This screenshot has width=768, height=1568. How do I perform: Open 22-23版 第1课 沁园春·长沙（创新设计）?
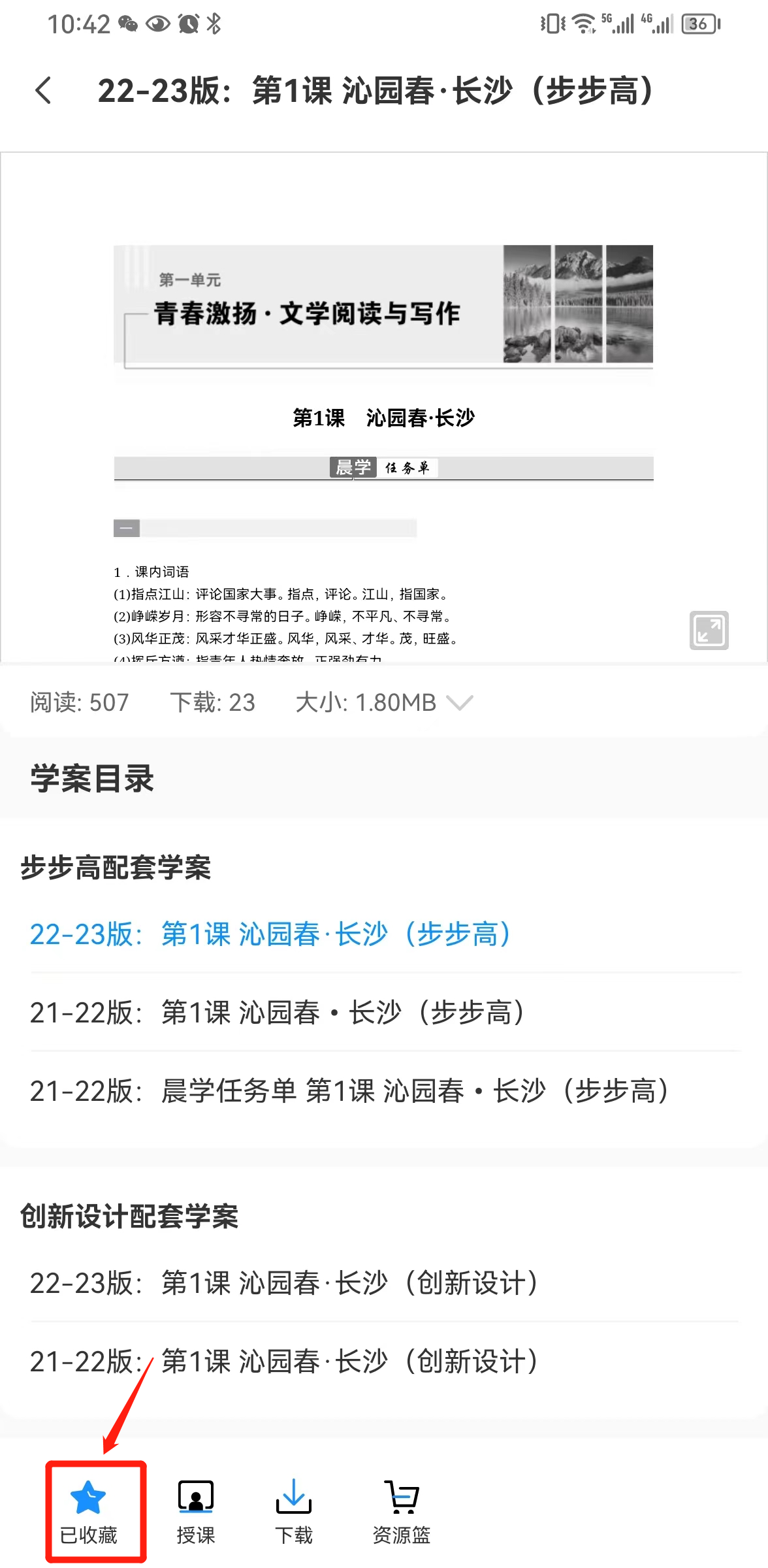point(284,1283)
